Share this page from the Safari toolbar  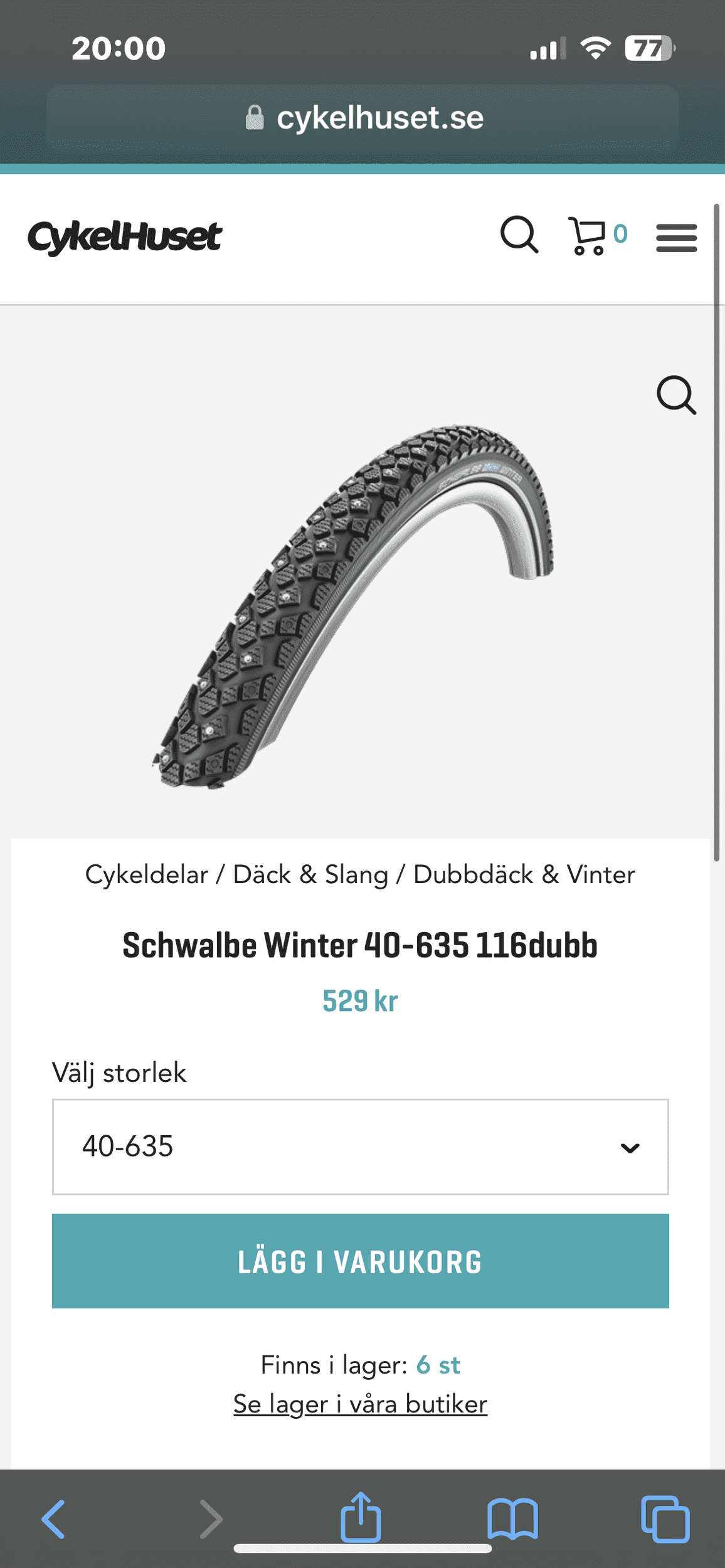click(361, 1518)
